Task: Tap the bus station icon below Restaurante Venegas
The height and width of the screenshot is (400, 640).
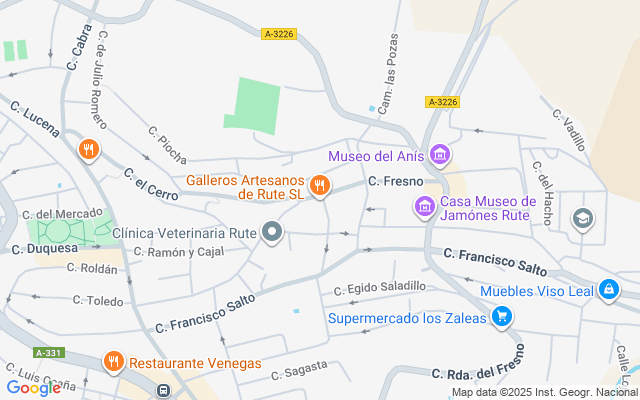Action: point(164,390)
